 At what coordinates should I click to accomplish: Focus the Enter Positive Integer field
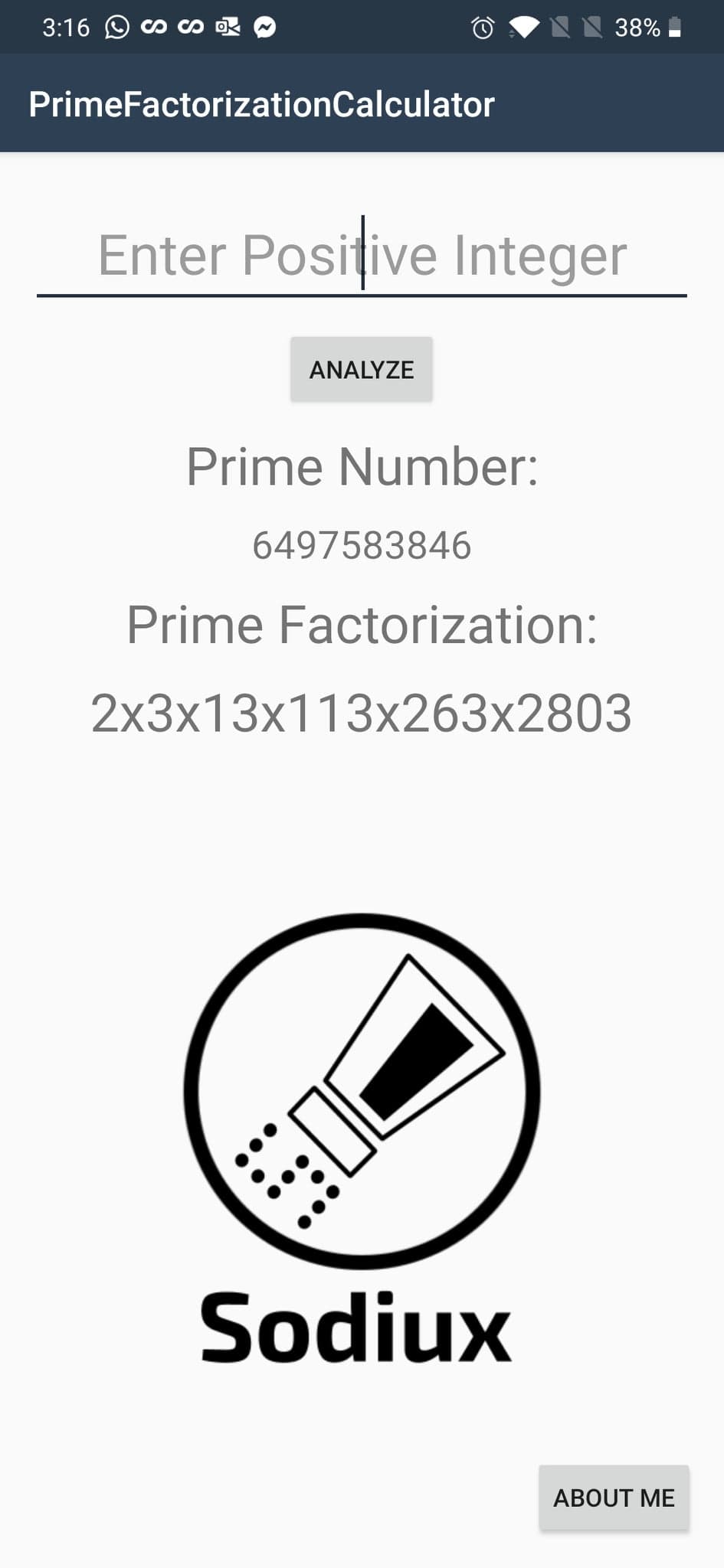point(362,256)
